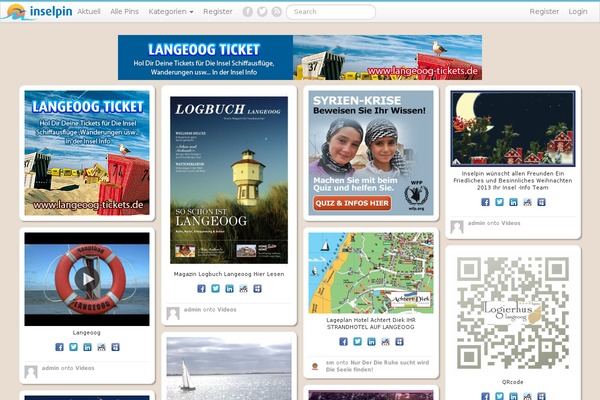
Task: Share Magazin Logbuch pin on Facebook
Action: coord(201,289)
